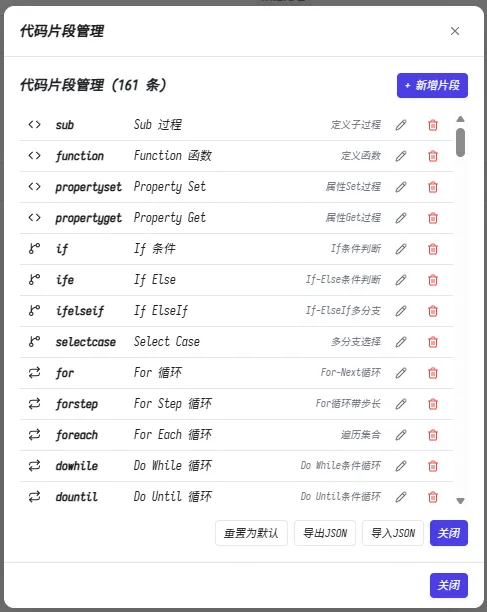Tap the bottom 关闭 button in the footer

449,585
